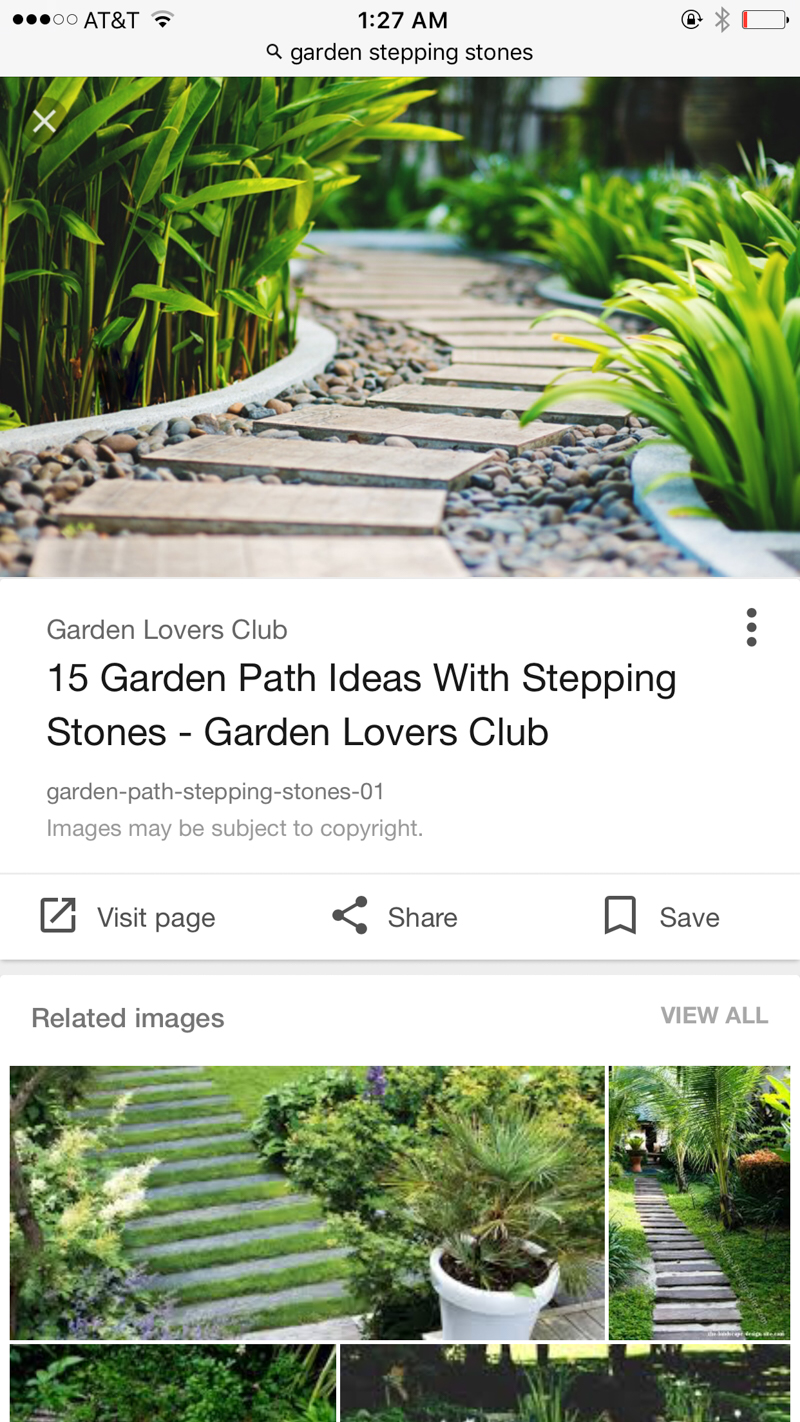
Task: View all related images
Action: (714, 1016)
